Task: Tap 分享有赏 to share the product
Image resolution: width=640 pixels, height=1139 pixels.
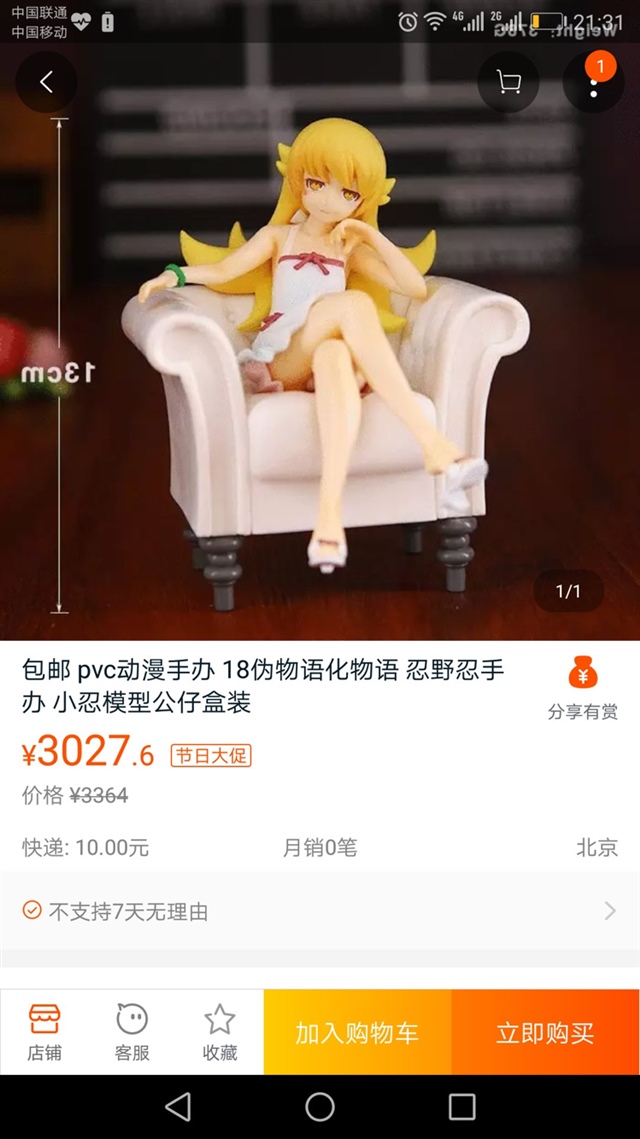Action: point(582,689)
